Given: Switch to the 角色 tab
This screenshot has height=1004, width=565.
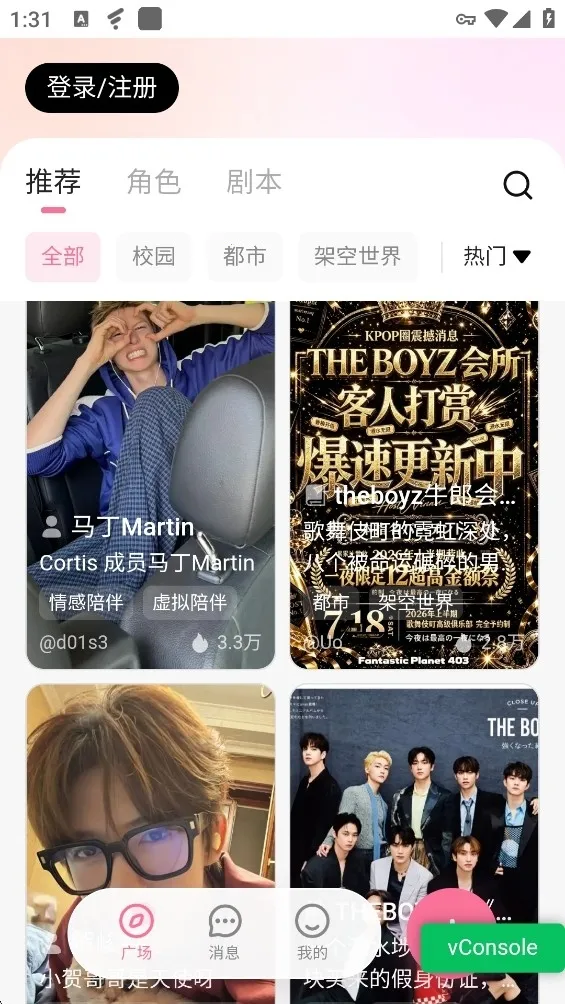Looking at the screenshot, I should (x=154, y=182).
